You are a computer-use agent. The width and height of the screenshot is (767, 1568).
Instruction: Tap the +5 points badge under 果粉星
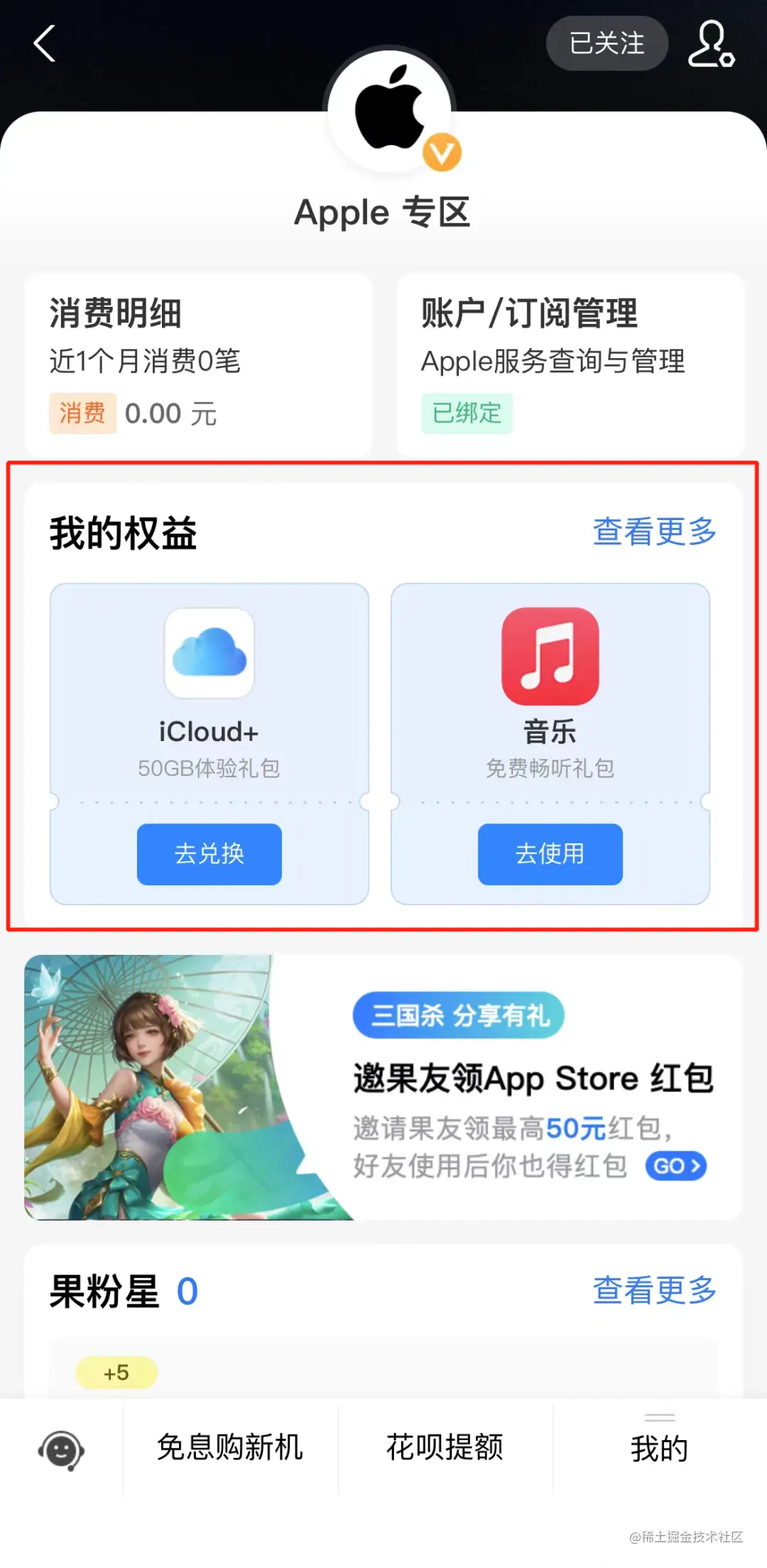point(116,1372)
